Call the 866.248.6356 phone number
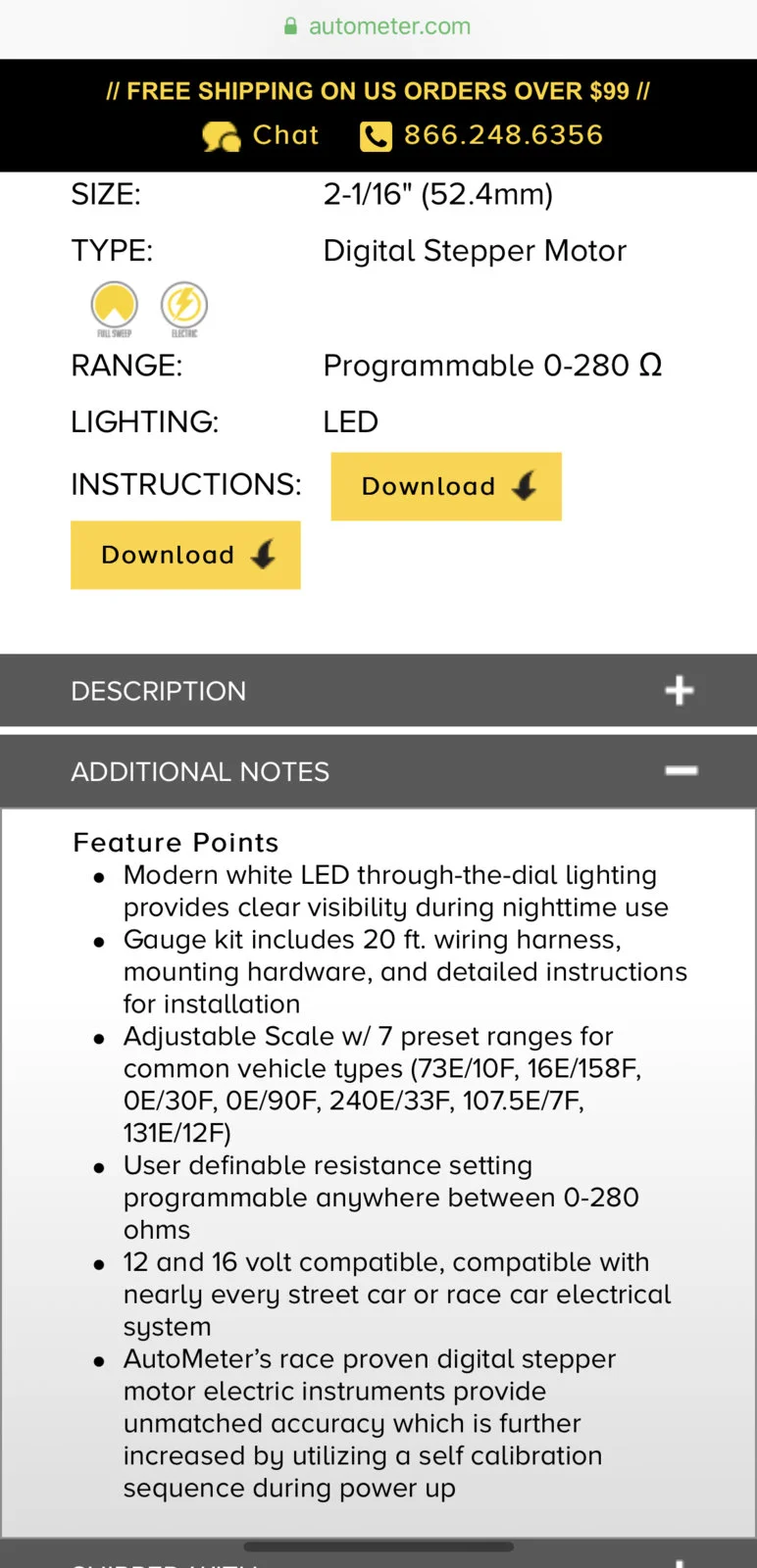The image size is (757, 1568). pos(481,135)
